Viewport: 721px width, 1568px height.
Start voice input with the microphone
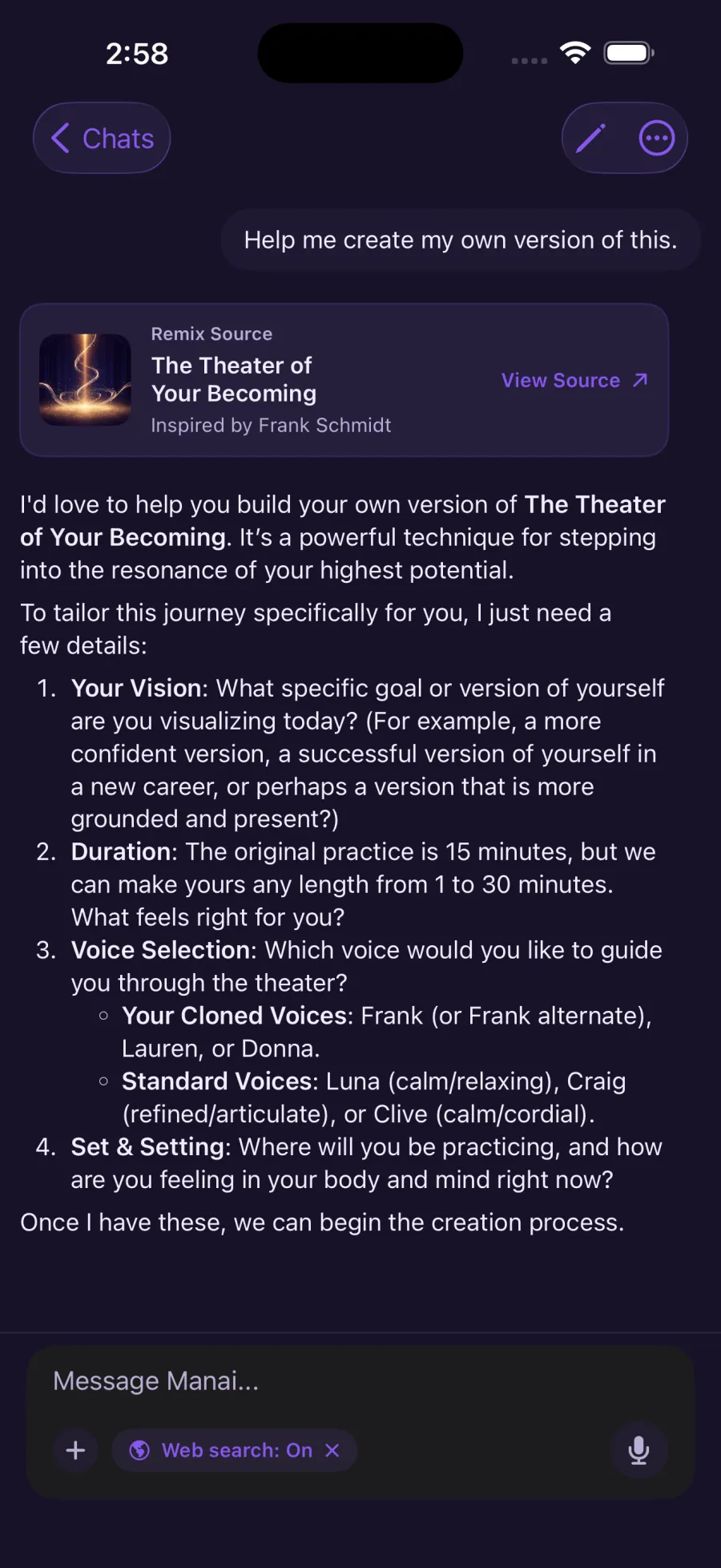pyautogui.click(x=638, y=1450)
